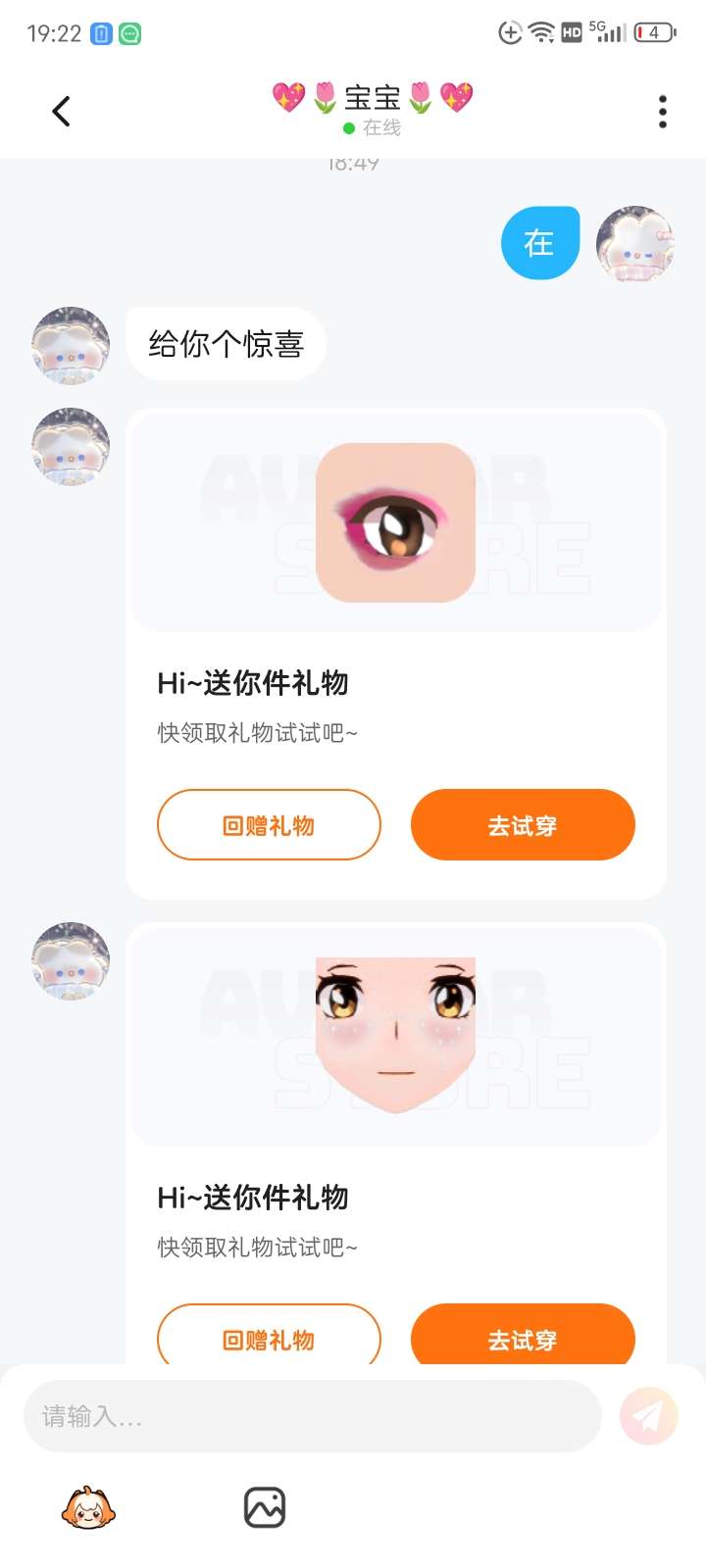Open the picture gallery attachment icon

pyautogui.click(x=265, y=1507)
